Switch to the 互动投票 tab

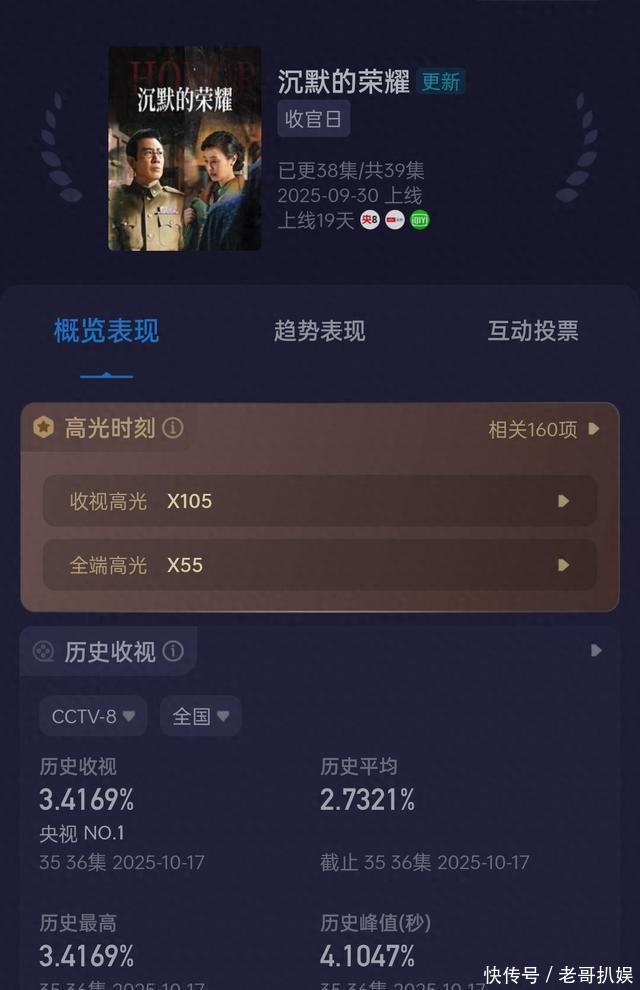(532, 331)
